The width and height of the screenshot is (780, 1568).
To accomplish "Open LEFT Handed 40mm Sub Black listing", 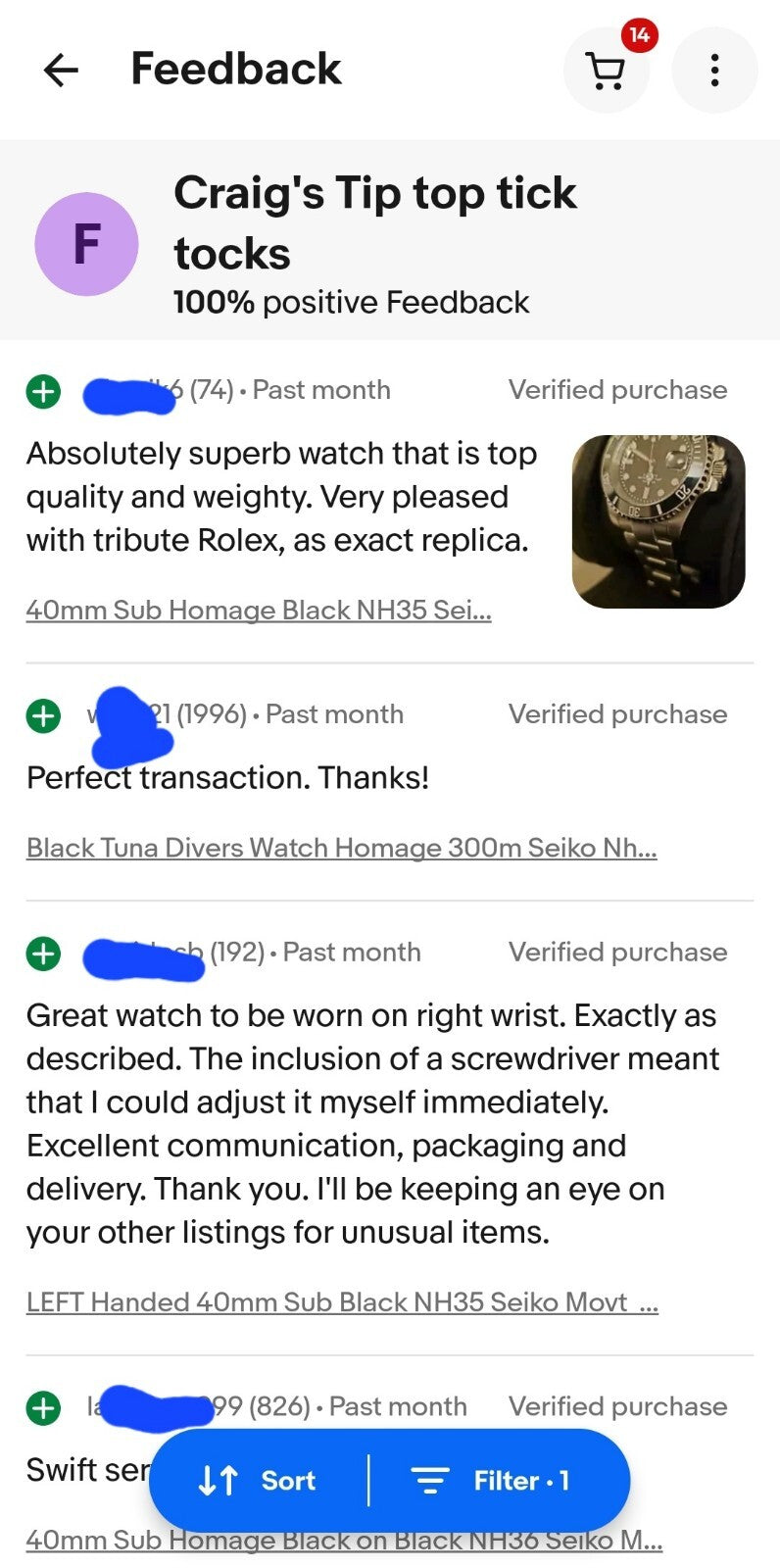I will tap(341, 1302).
